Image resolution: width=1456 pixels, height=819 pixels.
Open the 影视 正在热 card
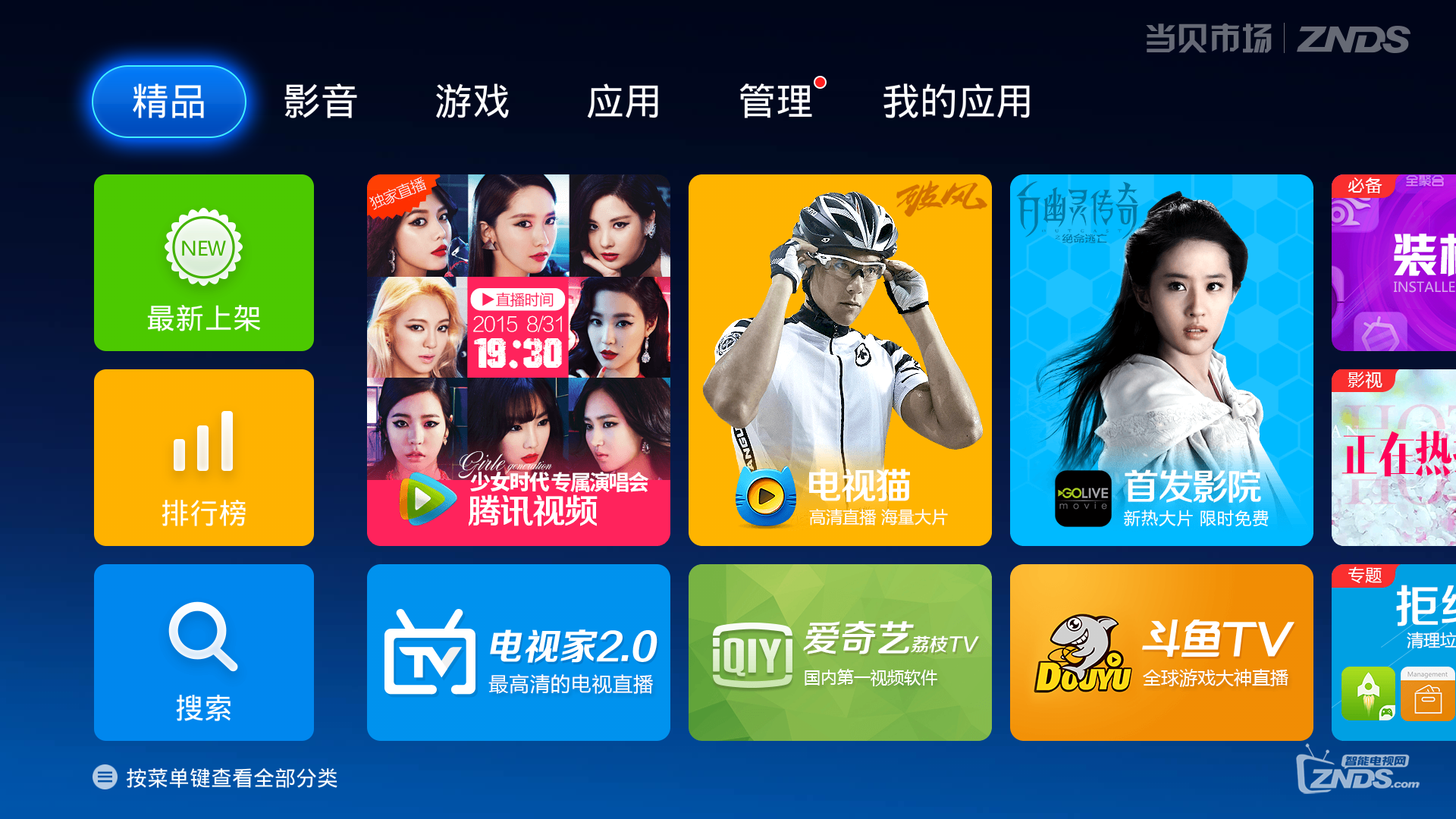[1394, 457]
